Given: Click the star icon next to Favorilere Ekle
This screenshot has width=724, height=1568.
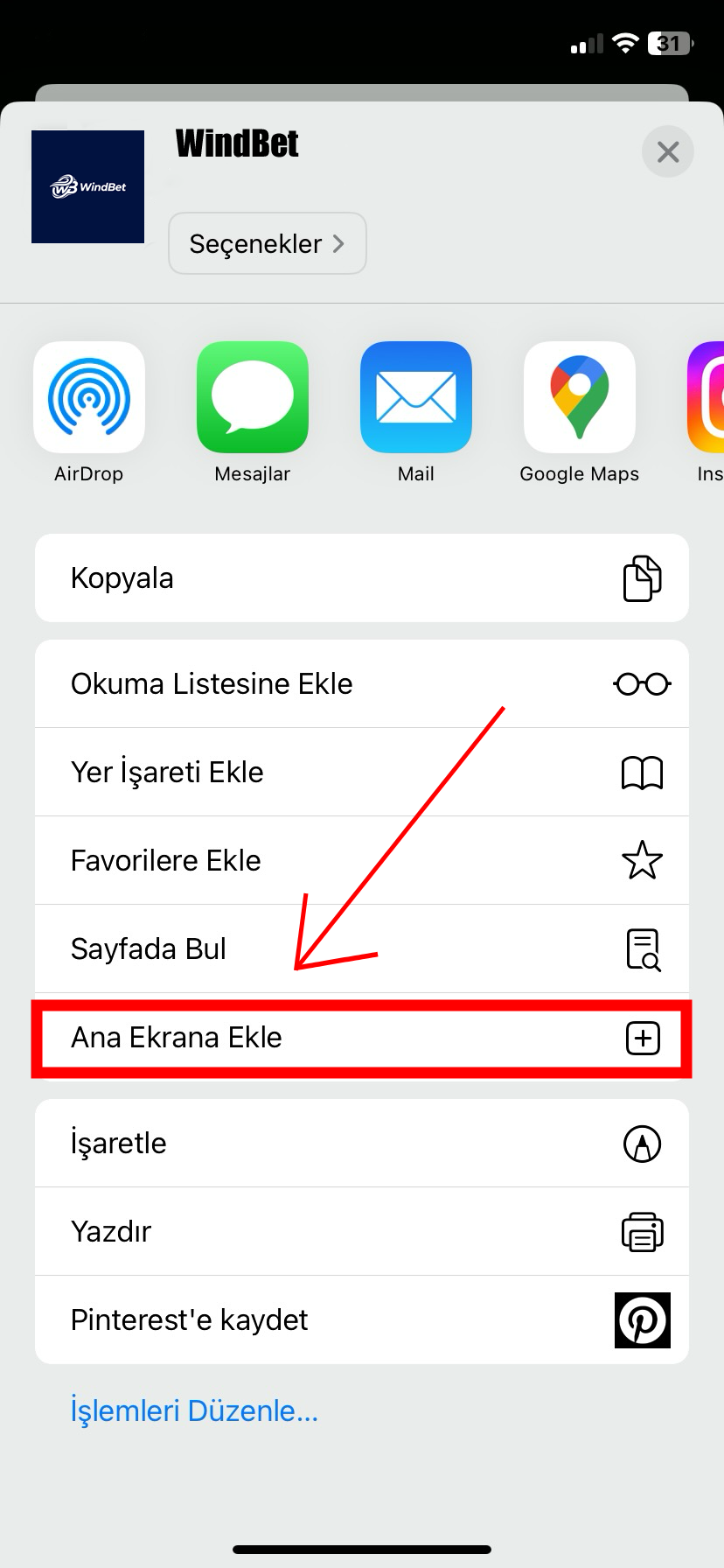Looking at the screenshot, I should (x=643, y=860).
